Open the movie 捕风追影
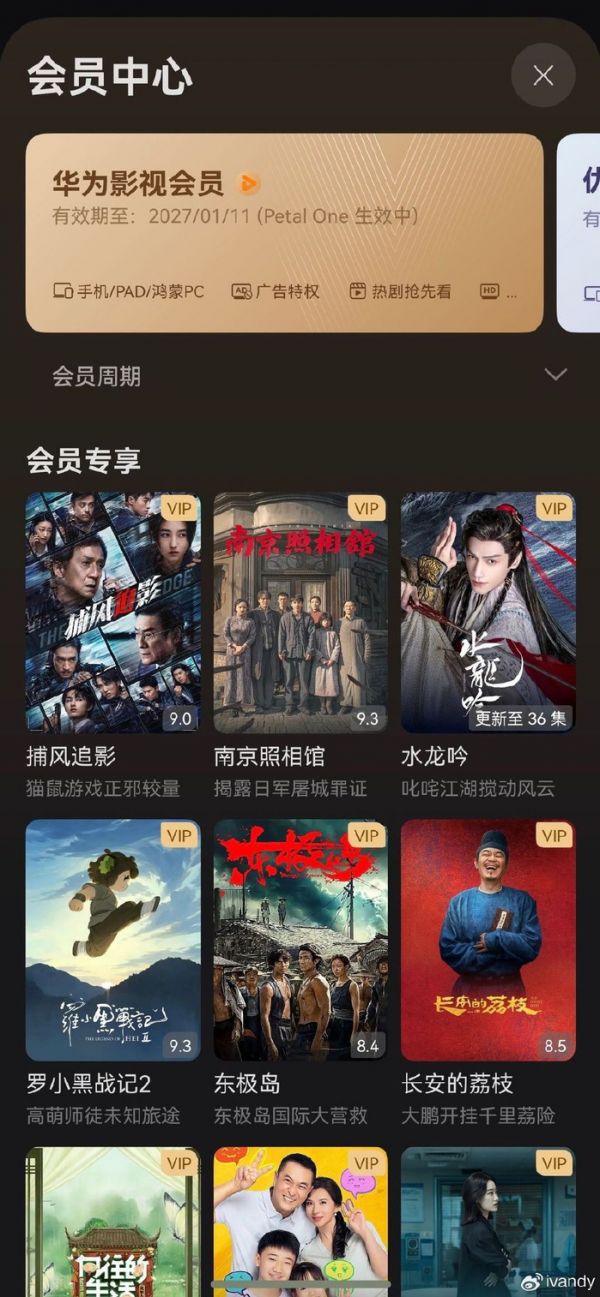This screenshot has height=1297, width=600. click(113, 612)
